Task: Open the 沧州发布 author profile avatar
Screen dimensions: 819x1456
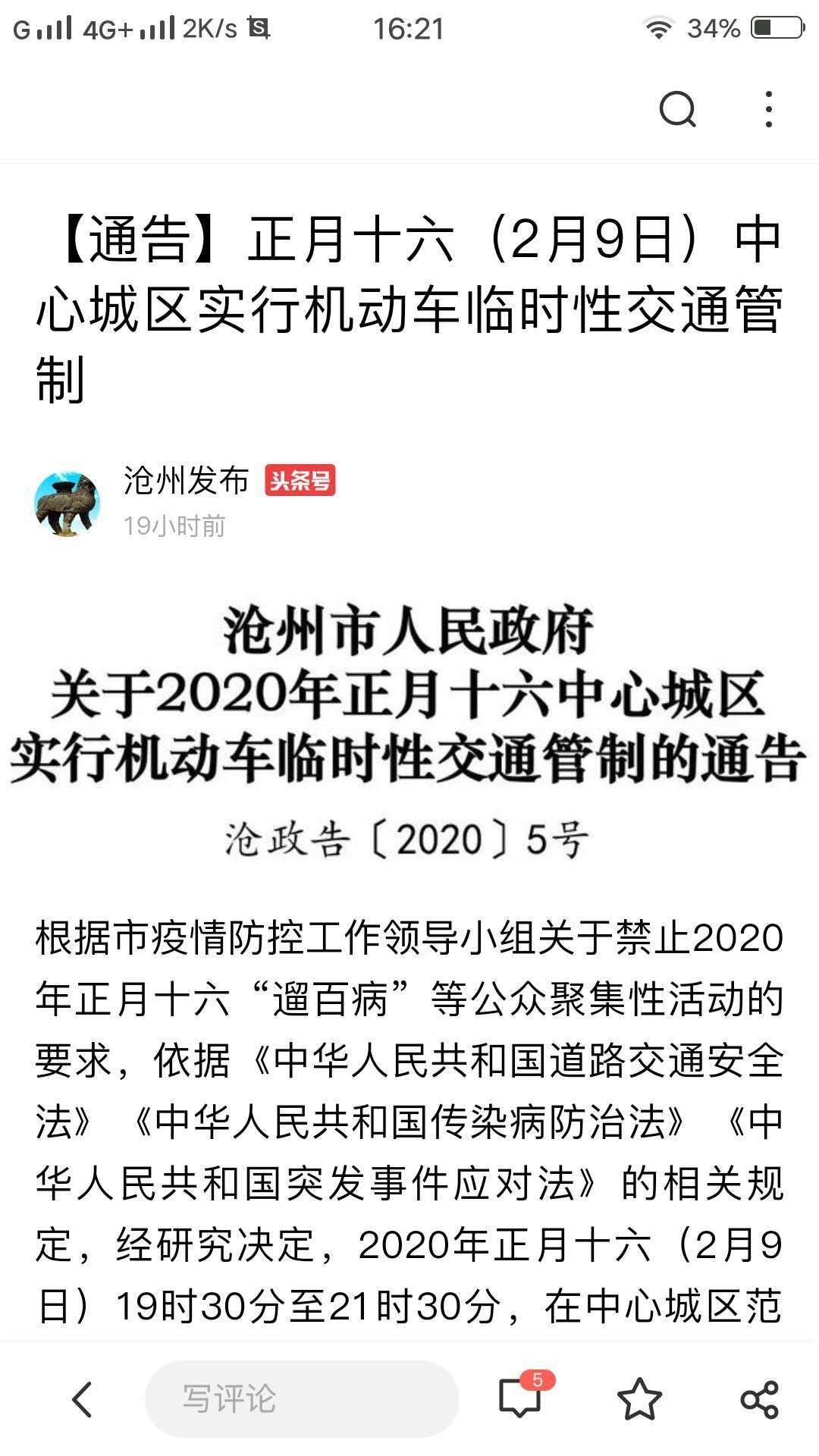Action: click(x=67, y=504)
